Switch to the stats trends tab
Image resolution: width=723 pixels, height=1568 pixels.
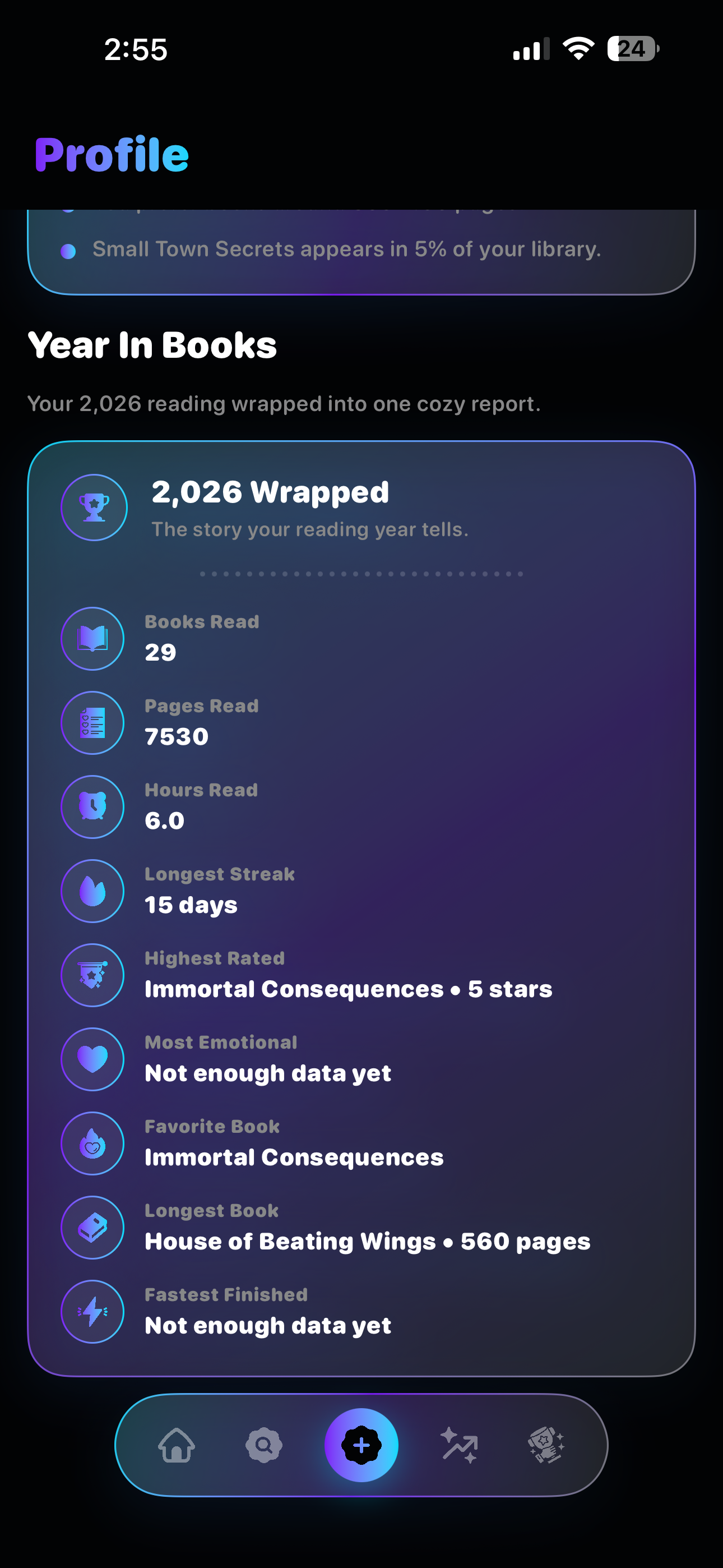click(460, 1445)
